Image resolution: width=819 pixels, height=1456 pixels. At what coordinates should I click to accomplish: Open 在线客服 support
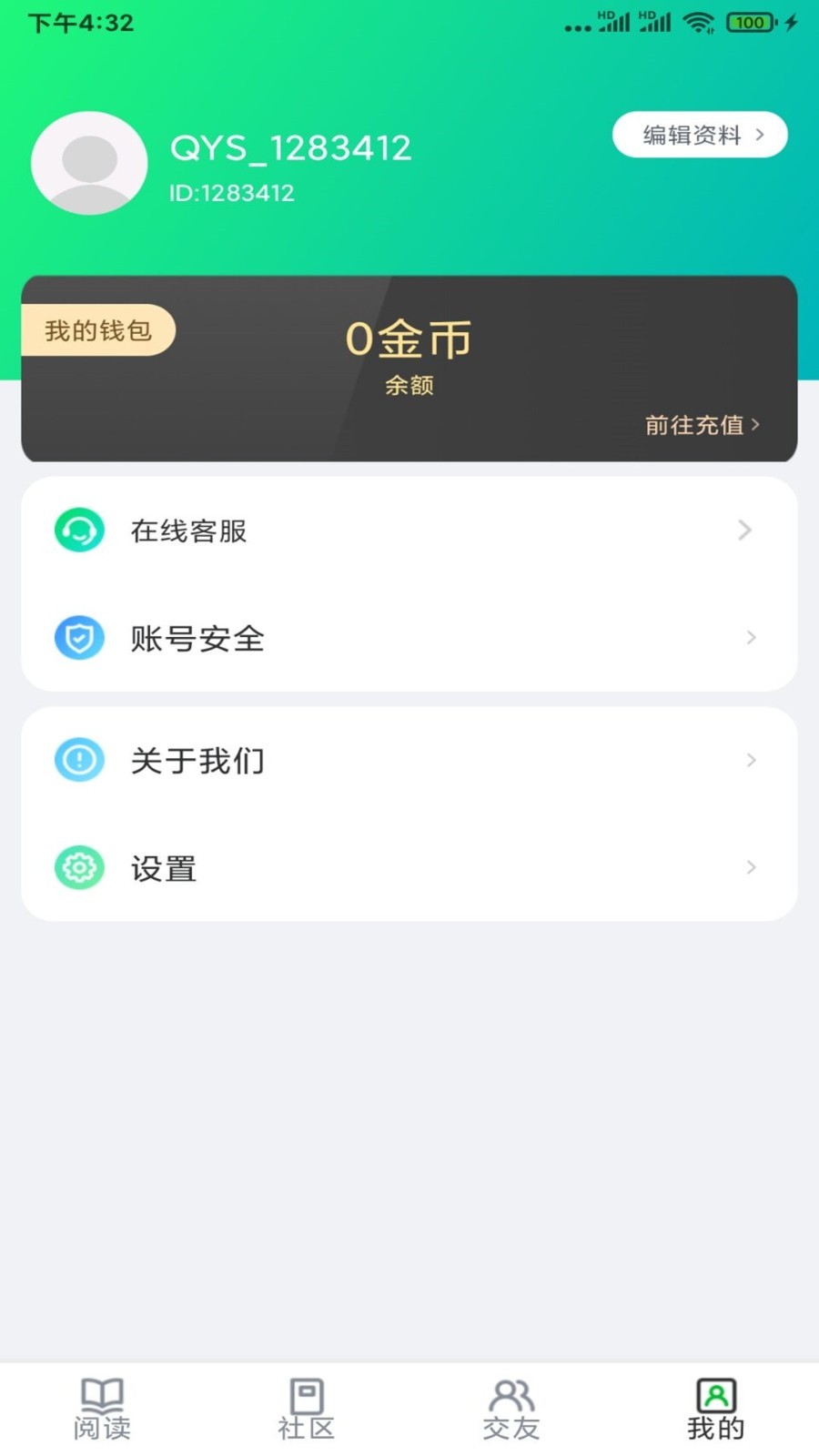coord(409,531)
